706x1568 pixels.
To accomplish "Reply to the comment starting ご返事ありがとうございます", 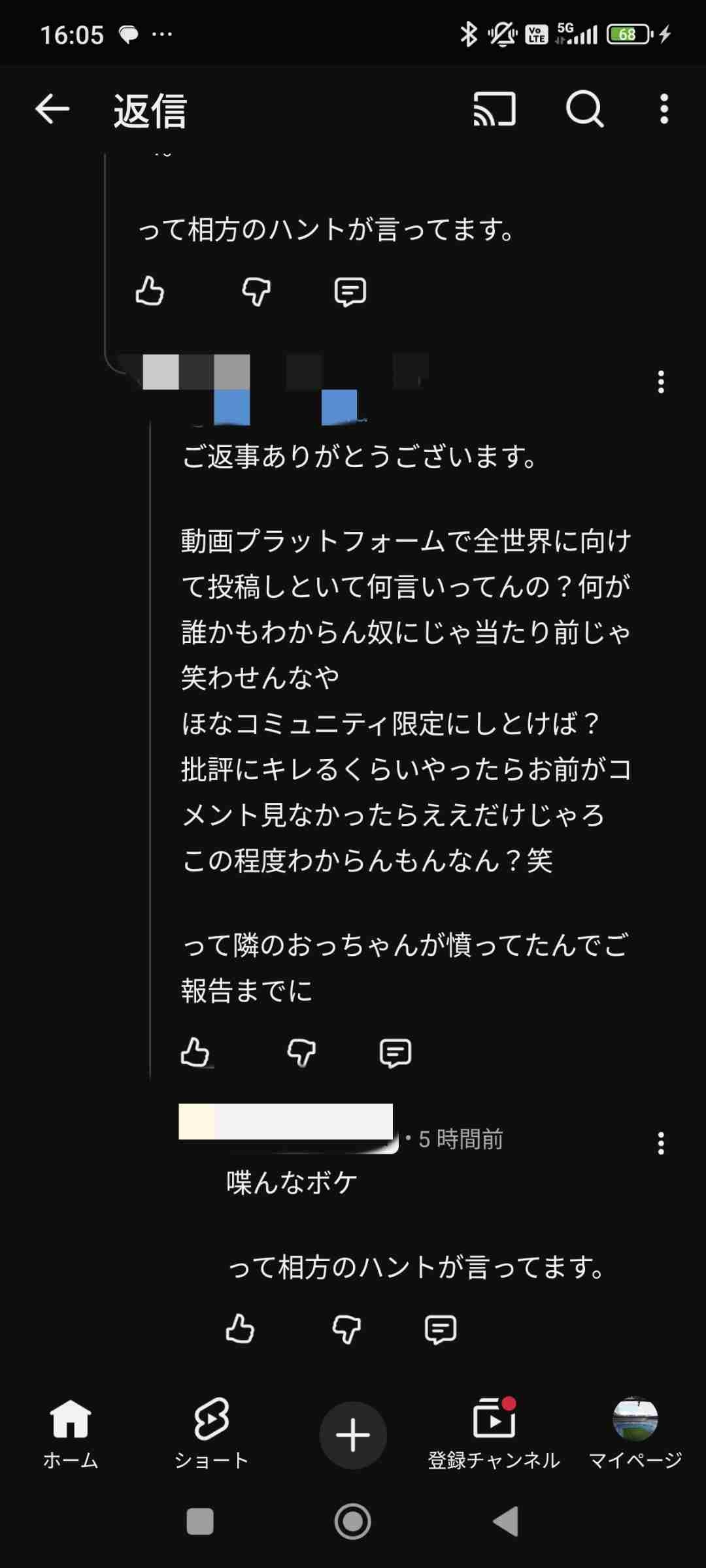I will point(395,1053).
